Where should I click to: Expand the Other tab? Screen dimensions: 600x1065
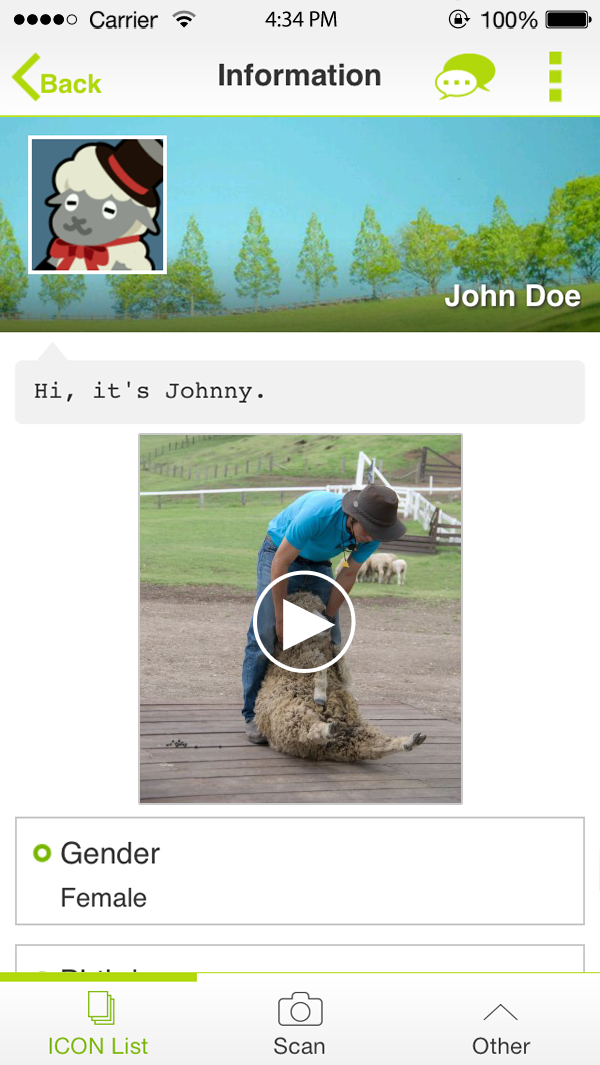(x=500, y=1023)
